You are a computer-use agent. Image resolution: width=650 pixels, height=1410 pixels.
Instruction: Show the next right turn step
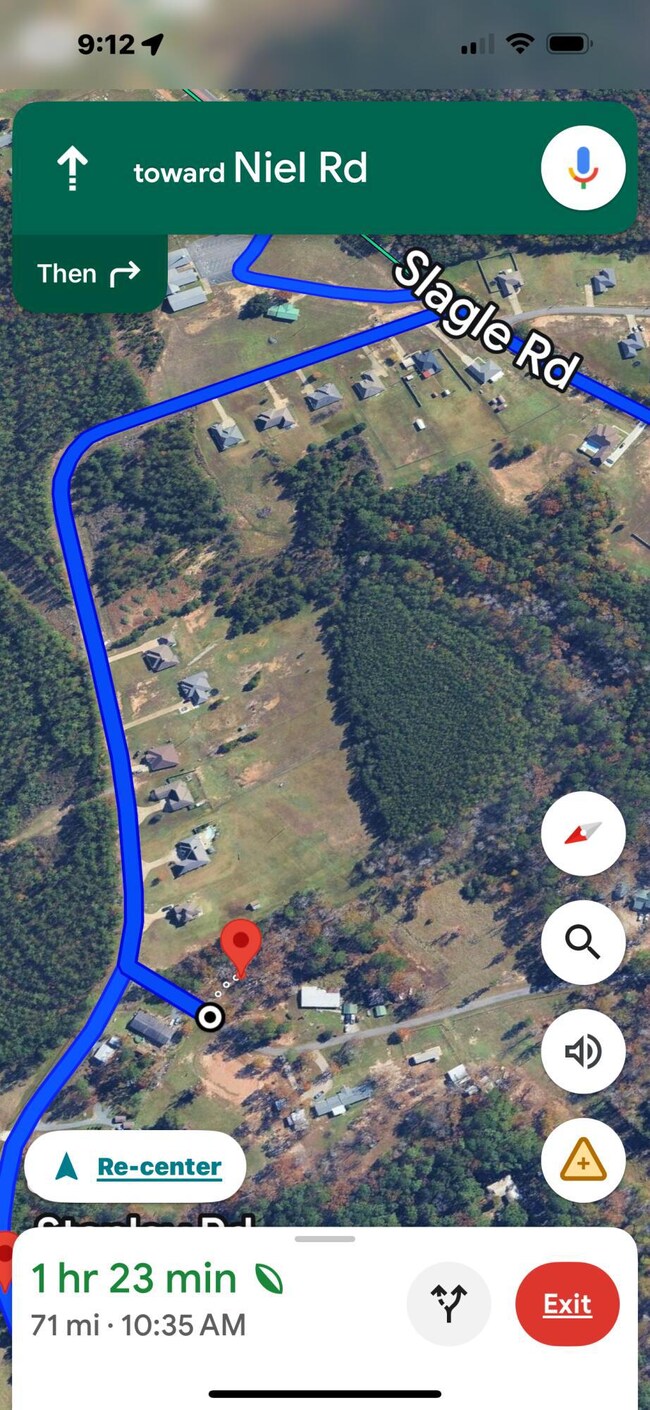(x=89, y=273)
